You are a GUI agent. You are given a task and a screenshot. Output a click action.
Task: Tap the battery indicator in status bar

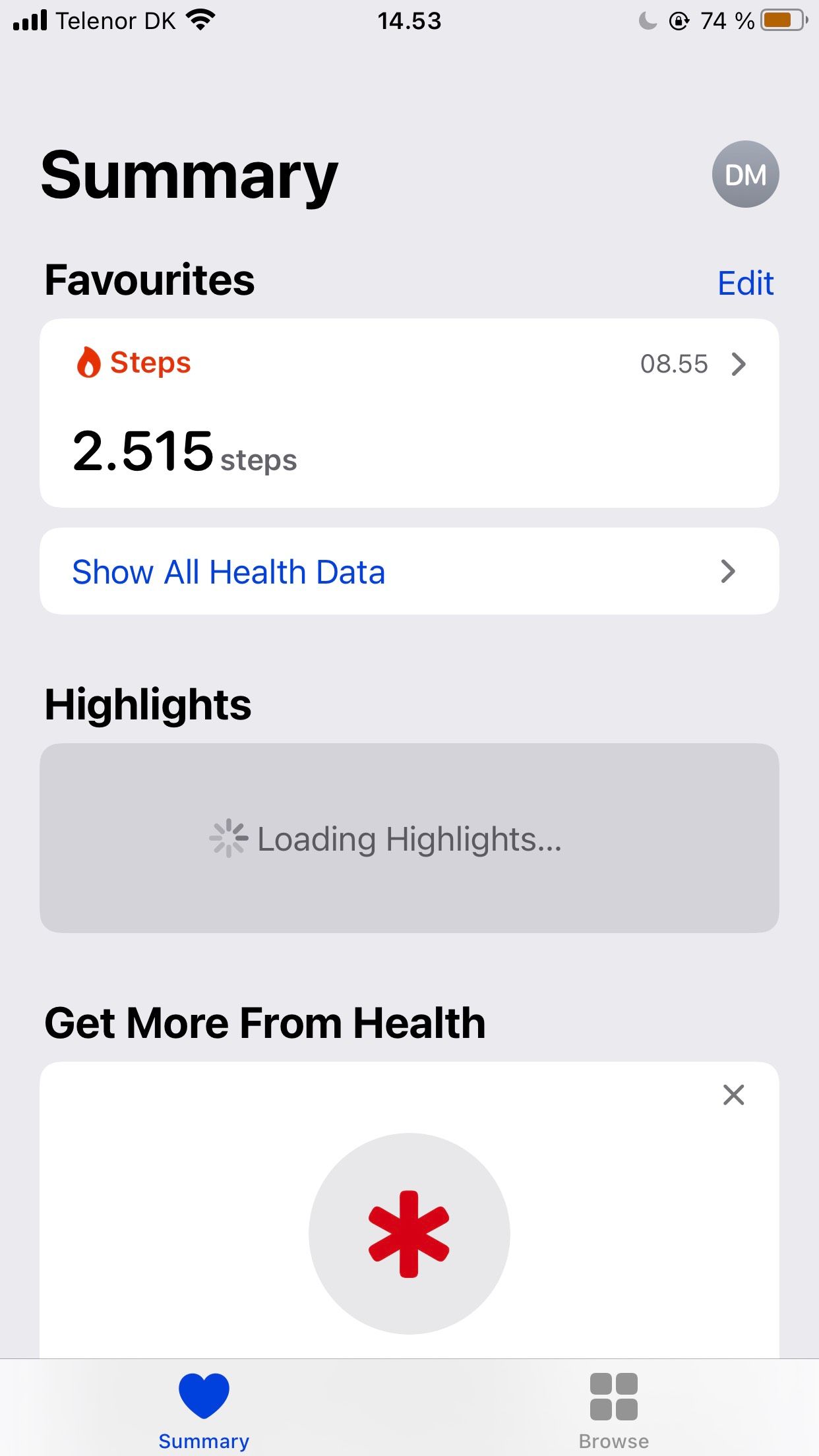[781, 20]
